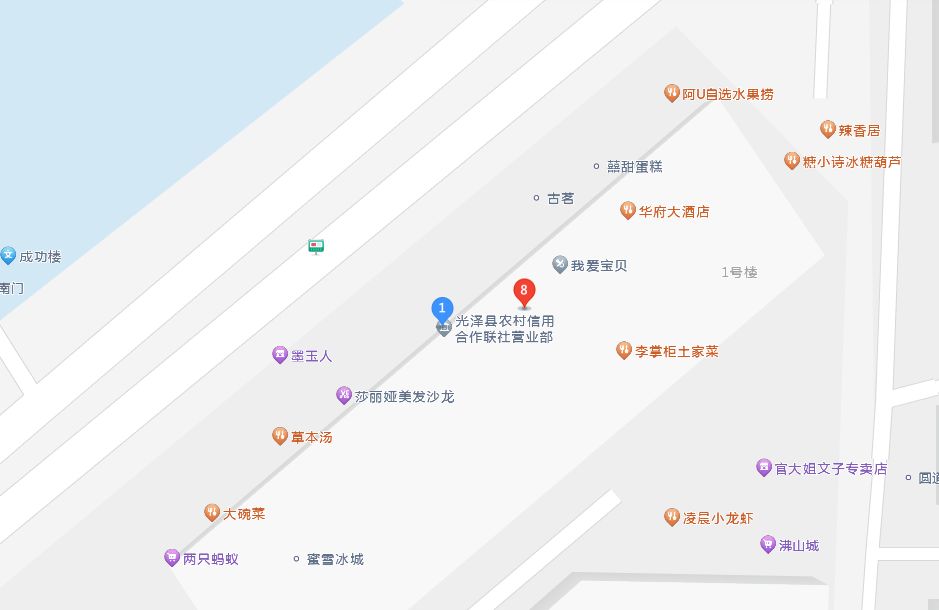Open the 沸山城 shop marker

(768, 545)
